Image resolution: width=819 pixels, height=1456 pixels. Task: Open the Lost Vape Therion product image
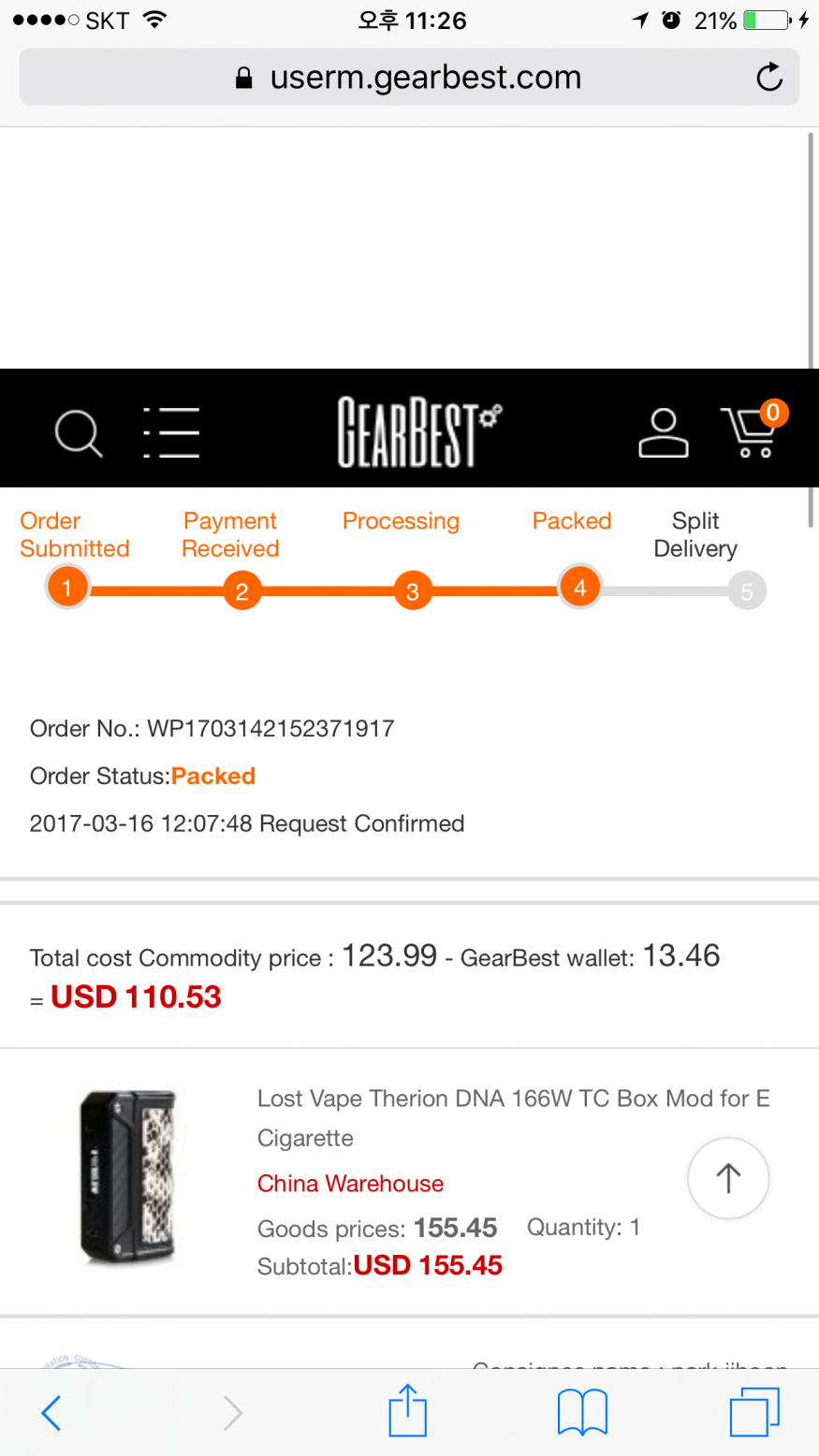129,1176
